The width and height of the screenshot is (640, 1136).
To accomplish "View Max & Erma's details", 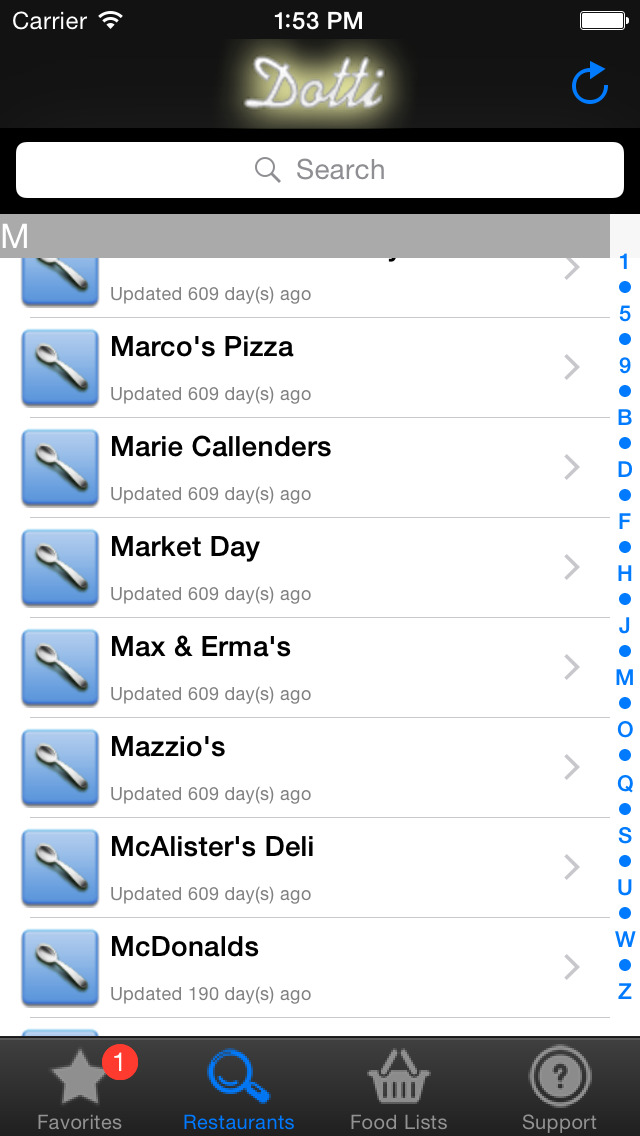I will tap(304, 668).
